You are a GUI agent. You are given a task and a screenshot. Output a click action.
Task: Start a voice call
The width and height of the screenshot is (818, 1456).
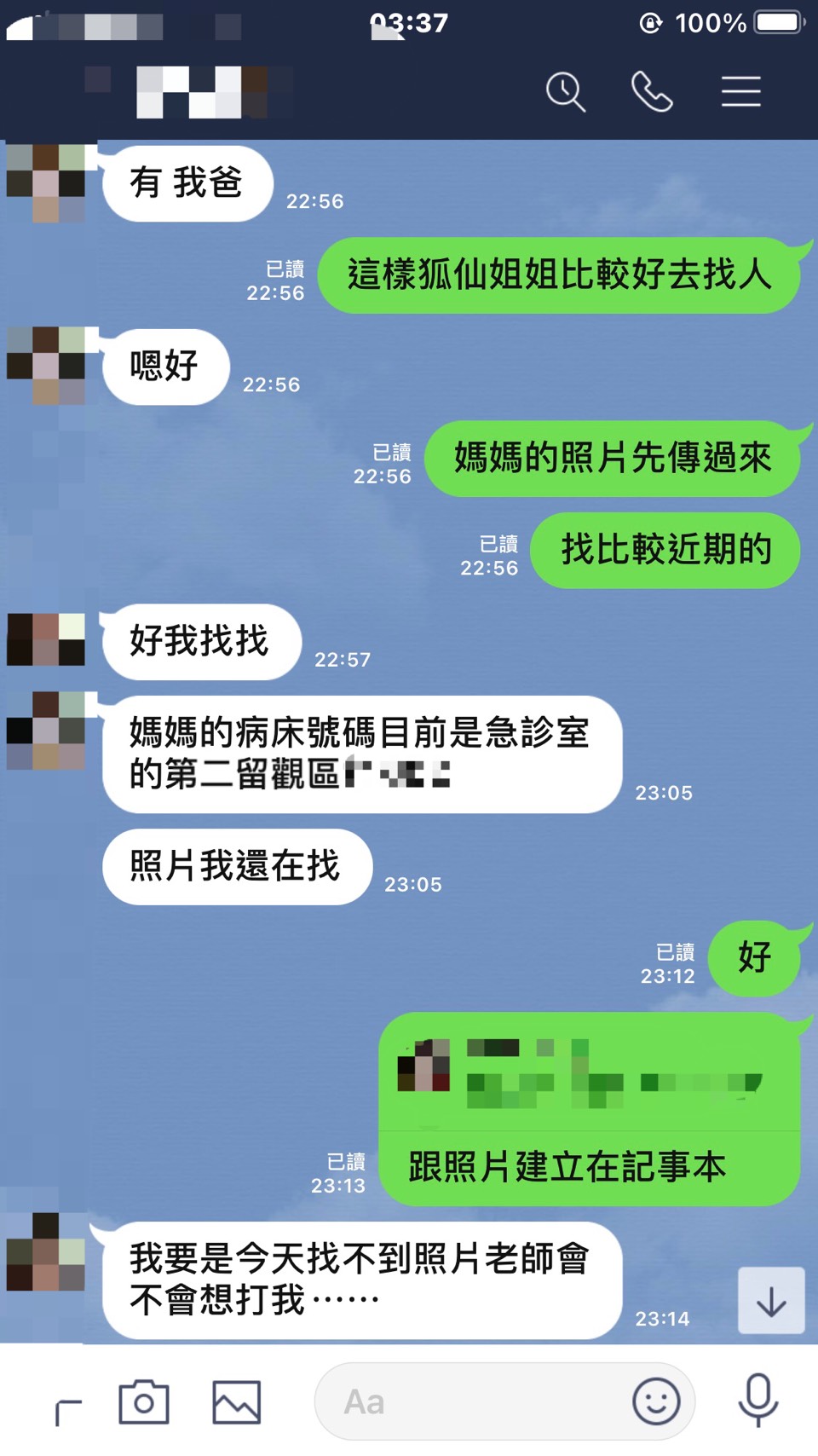[653, 92]
